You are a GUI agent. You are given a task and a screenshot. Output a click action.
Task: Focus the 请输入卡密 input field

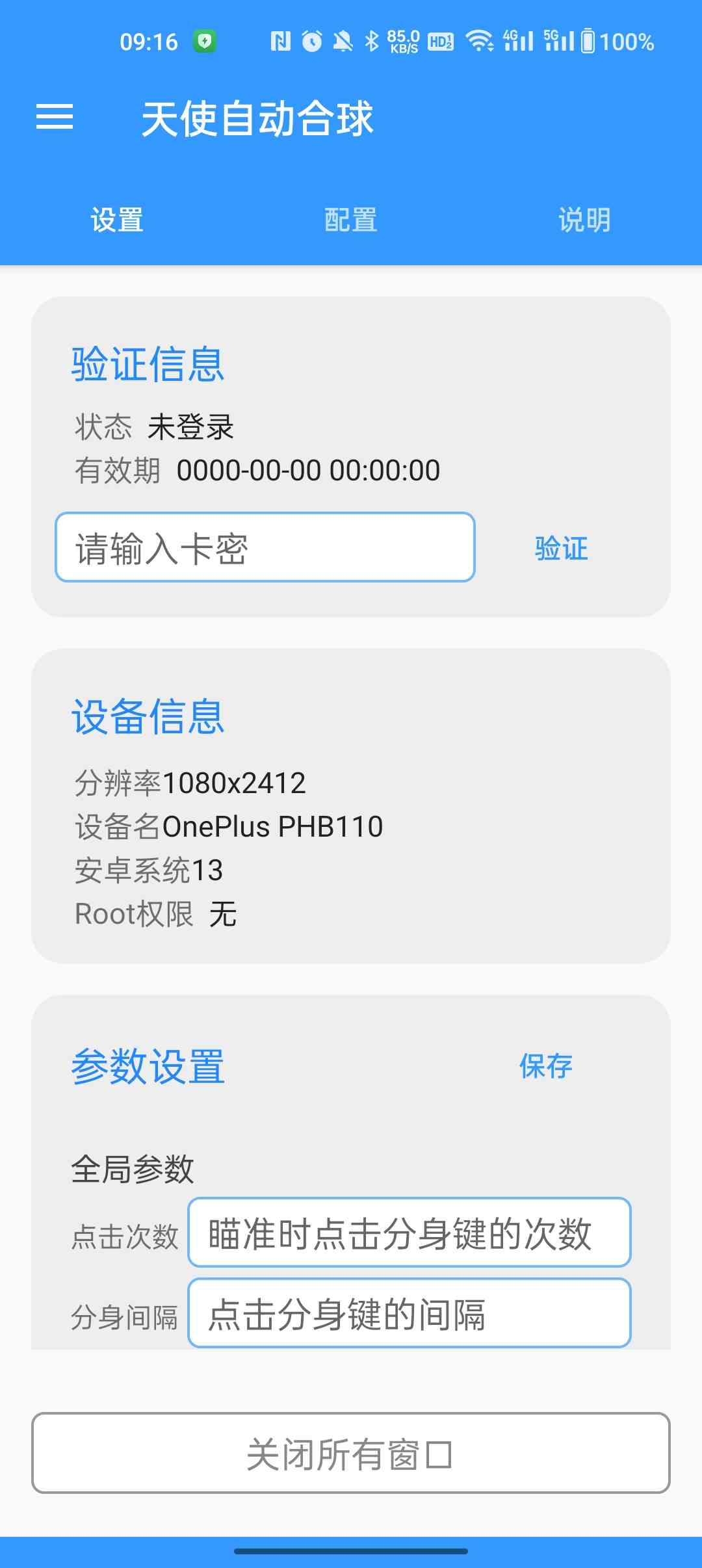pos(265,547)
